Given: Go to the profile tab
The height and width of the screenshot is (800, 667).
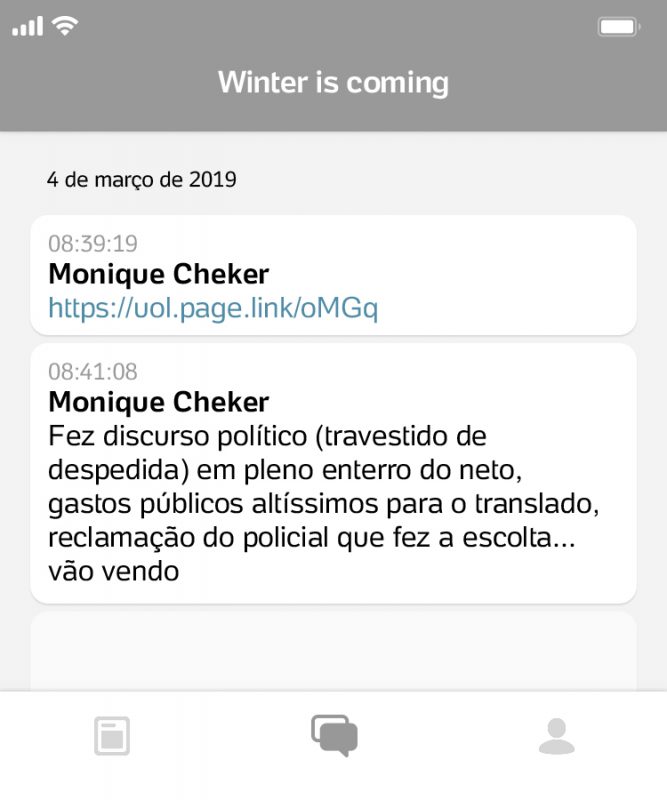Looking at the screenshot, I should coord(556,737).
